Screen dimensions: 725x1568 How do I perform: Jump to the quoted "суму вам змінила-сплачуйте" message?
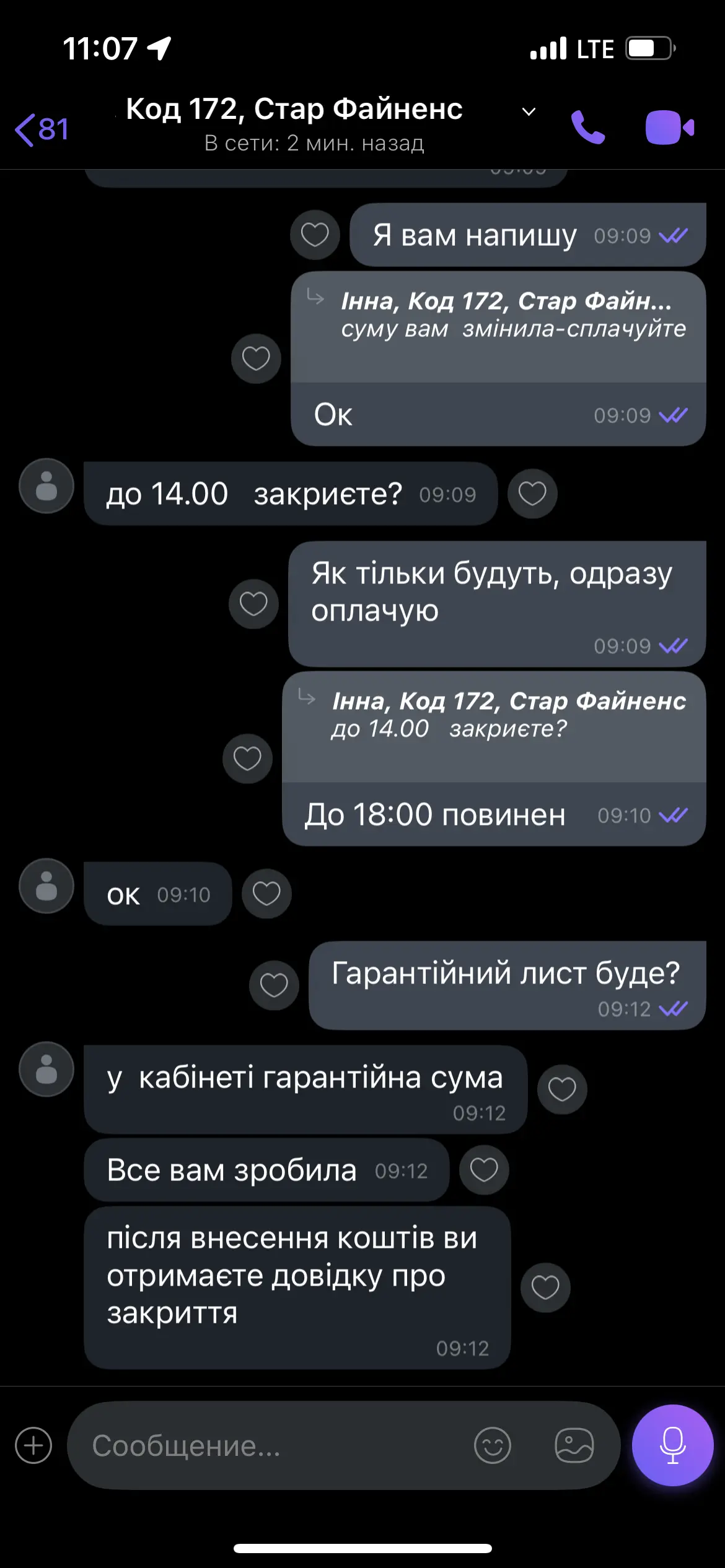[x=498, y=316]
